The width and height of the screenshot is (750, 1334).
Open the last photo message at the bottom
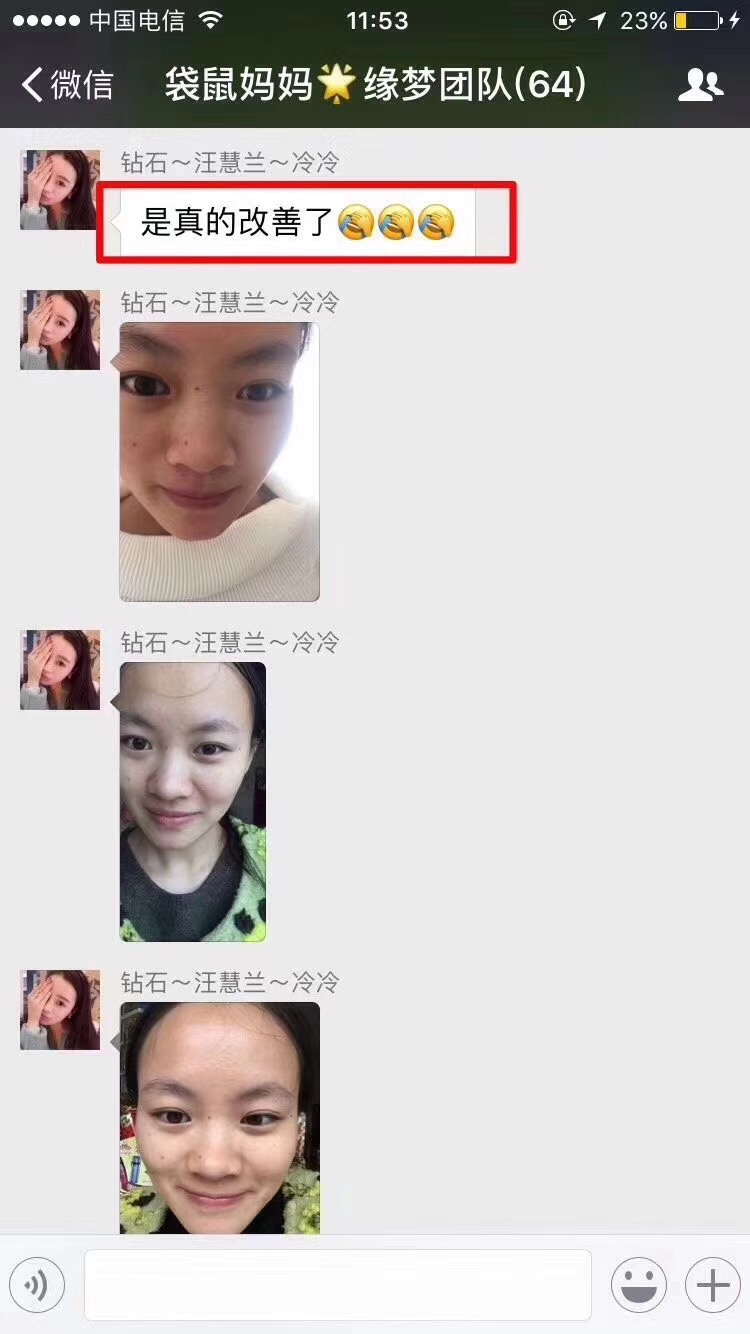coord(219,1117)
